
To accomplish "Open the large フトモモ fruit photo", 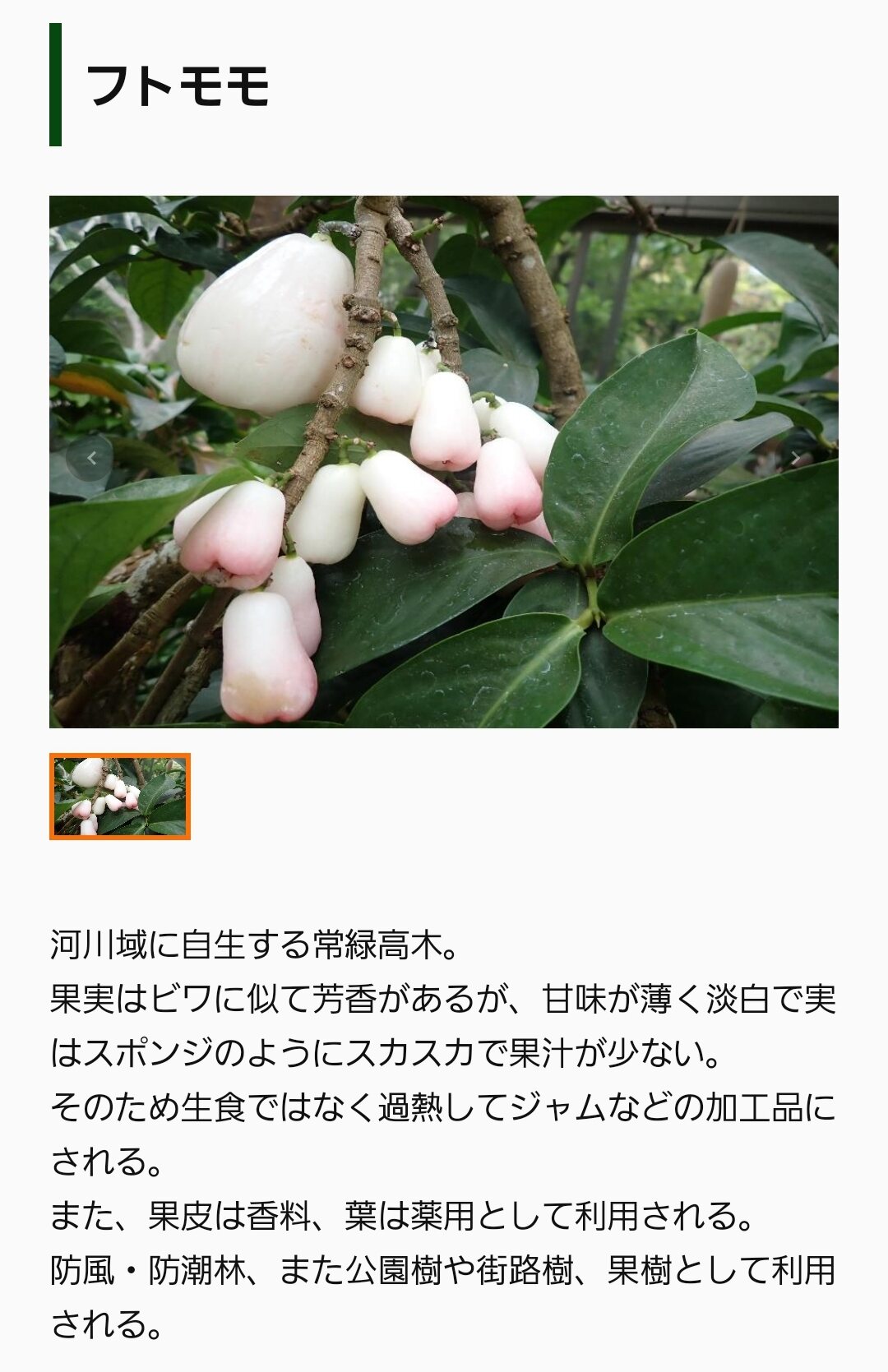I will click(x=444, y=462).
